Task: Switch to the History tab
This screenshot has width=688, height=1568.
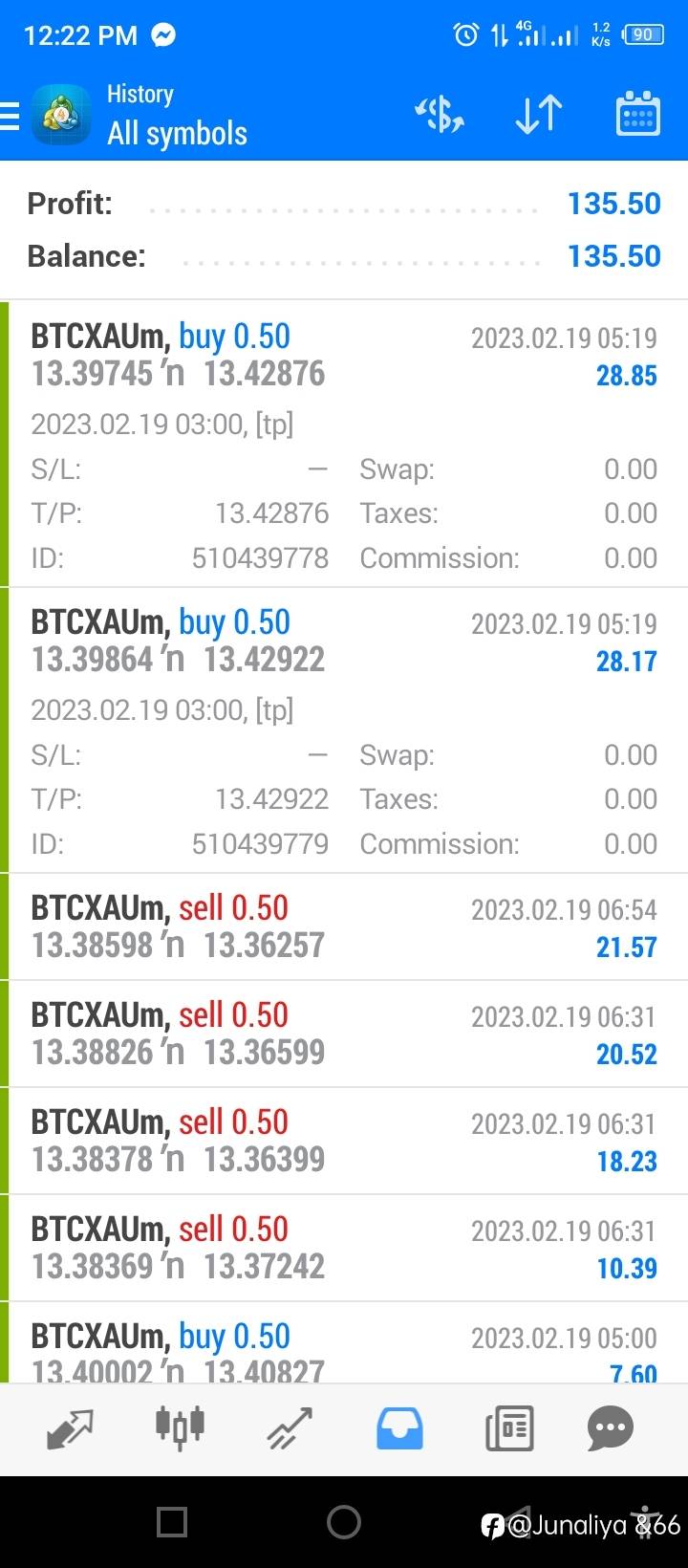Action: [x=399, y=1429]
